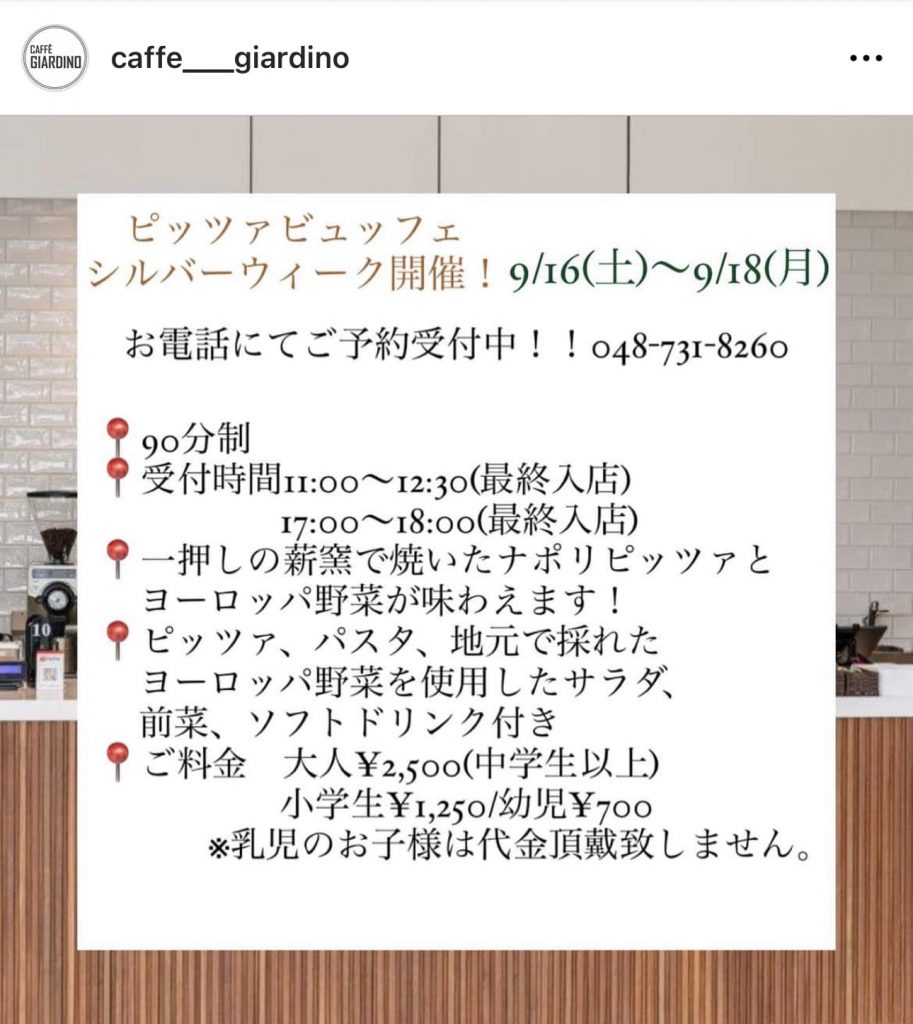Tap the caffe___giardino username

pyautogui.click(x=230, y=59)
